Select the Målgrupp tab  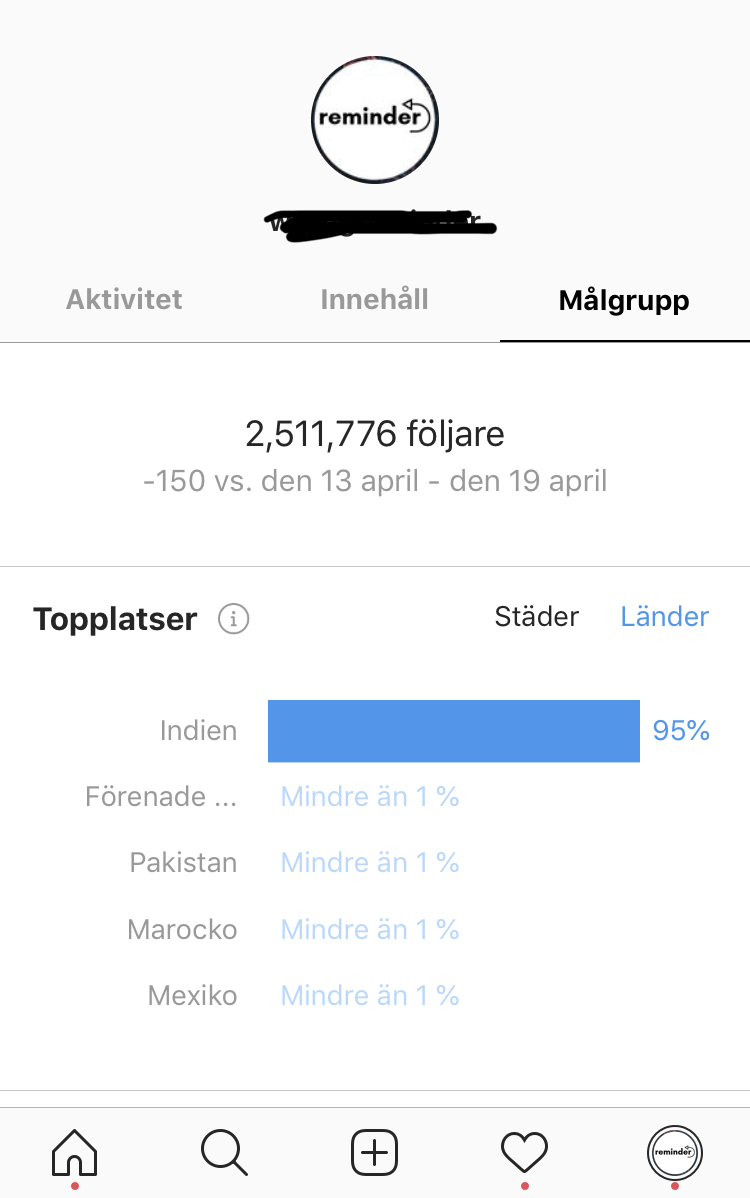pyautogui.click(x=624, y=300)
